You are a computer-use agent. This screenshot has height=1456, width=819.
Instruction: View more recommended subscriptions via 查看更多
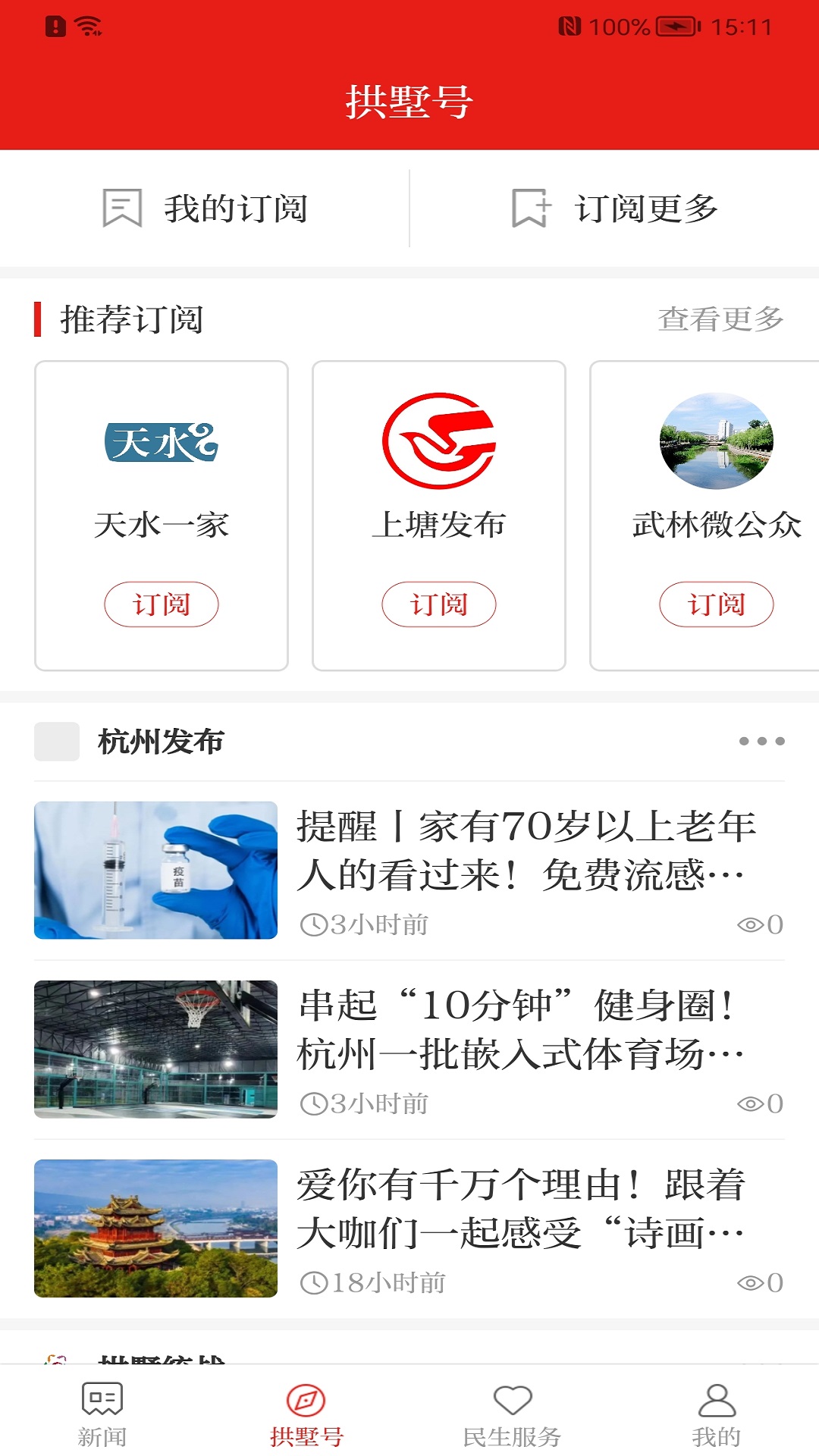(720, 319)
